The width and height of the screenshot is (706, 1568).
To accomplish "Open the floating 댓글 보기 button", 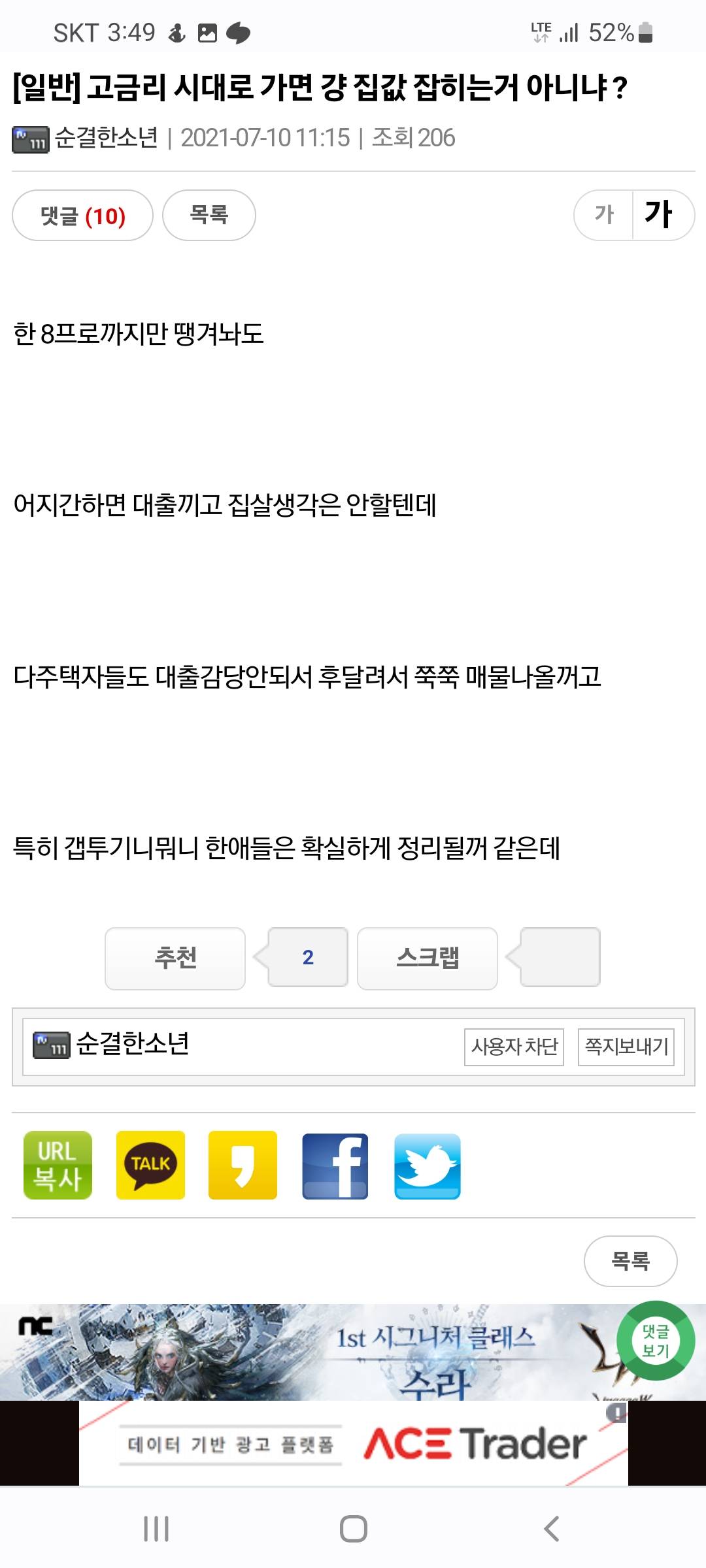I will pyautogui.click(x=655, y=1341).
